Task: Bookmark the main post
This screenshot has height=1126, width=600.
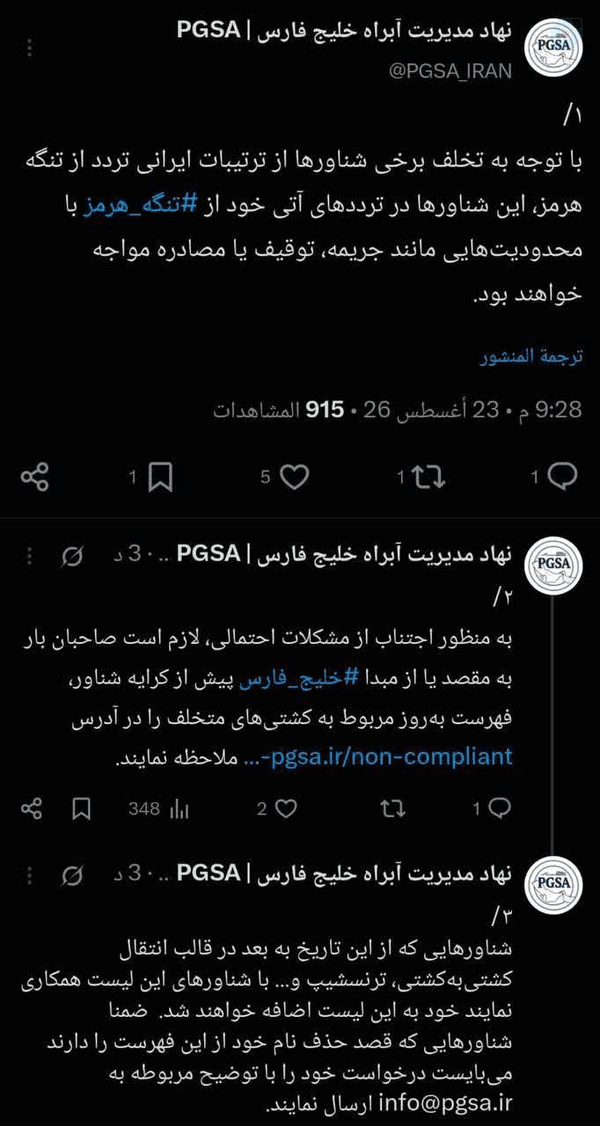Action: click(152, 478)
